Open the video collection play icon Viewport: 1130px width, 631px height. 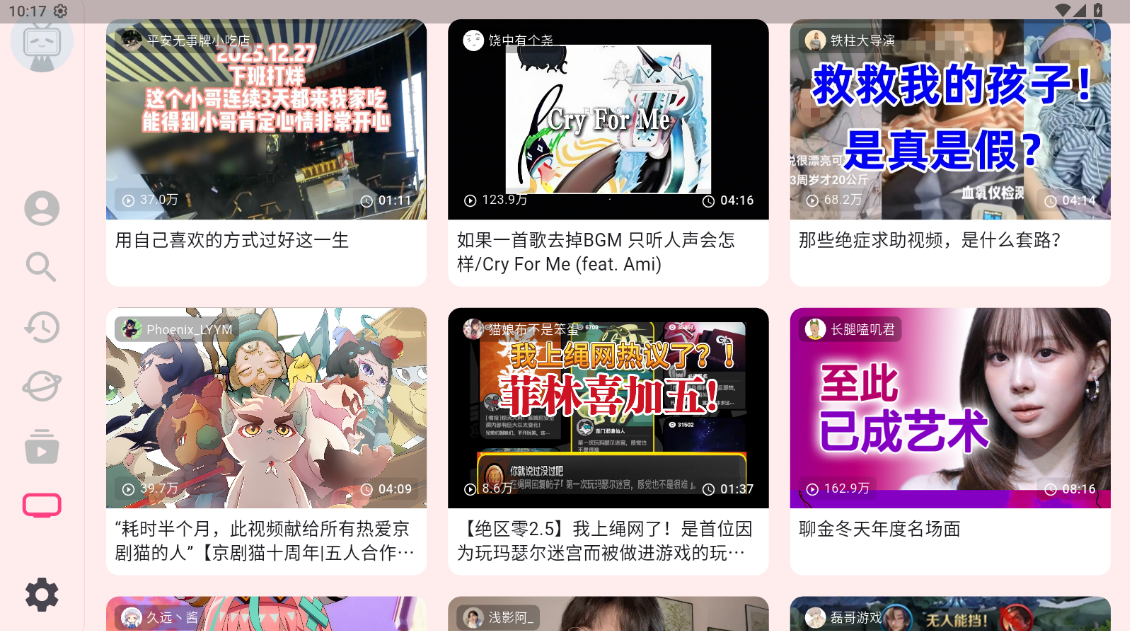pos(42,446)
